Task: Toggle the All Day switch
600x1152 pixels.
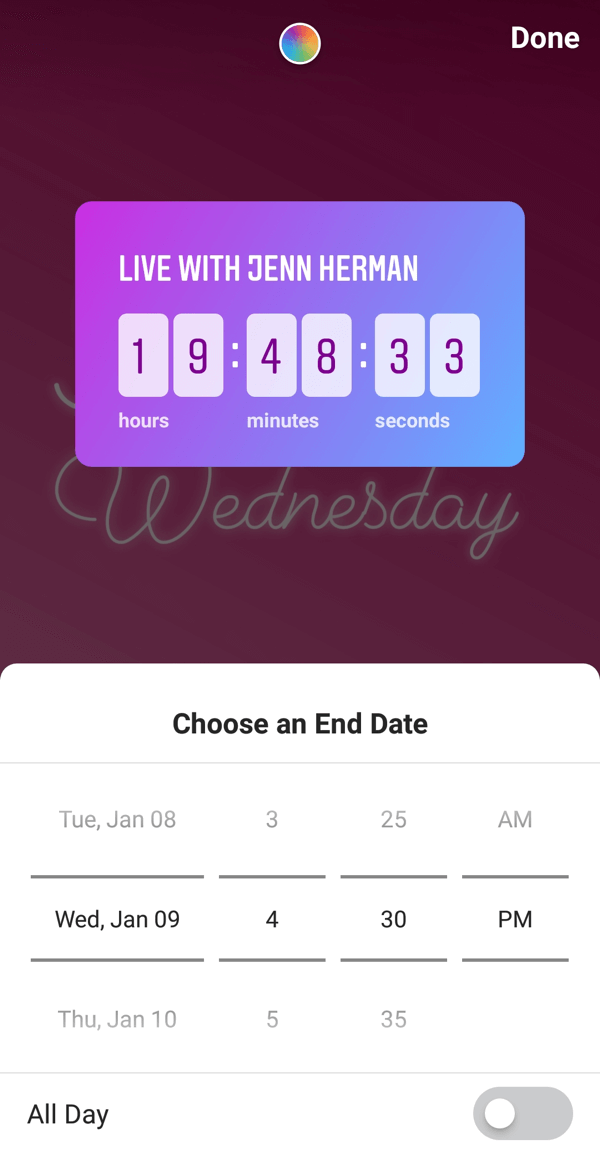Action: click(522, 1114)
